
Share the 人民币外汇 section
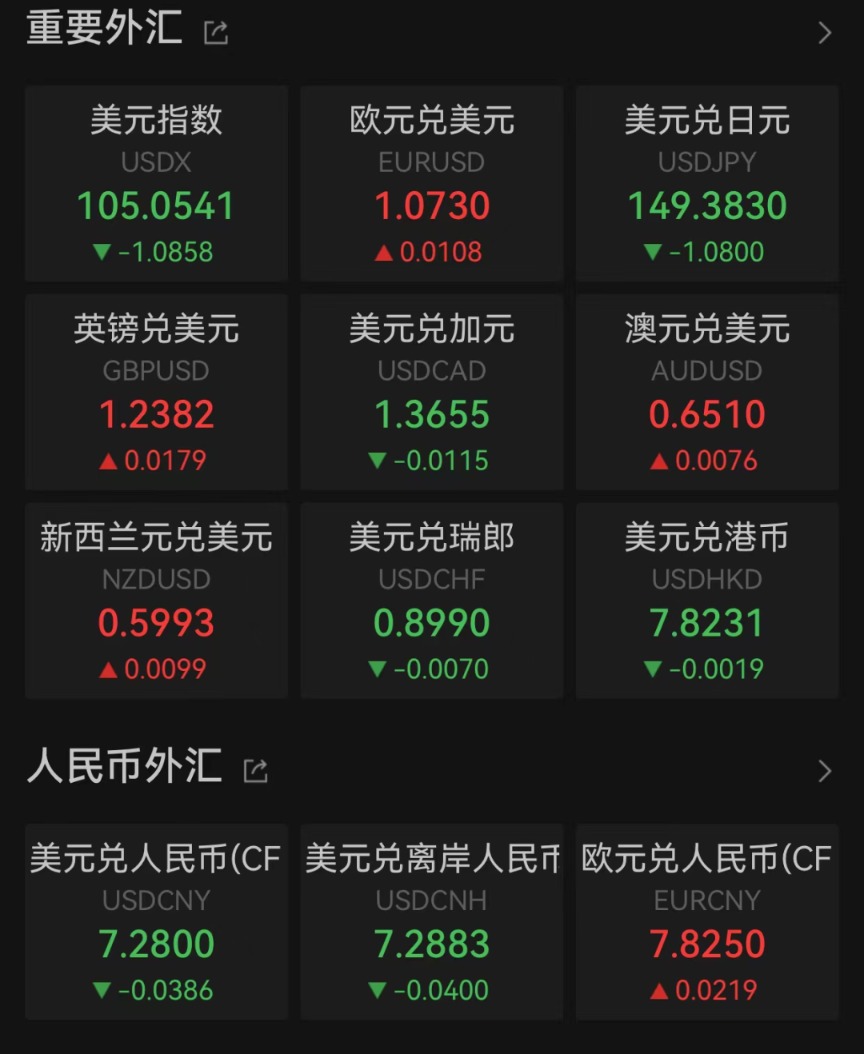256,771
